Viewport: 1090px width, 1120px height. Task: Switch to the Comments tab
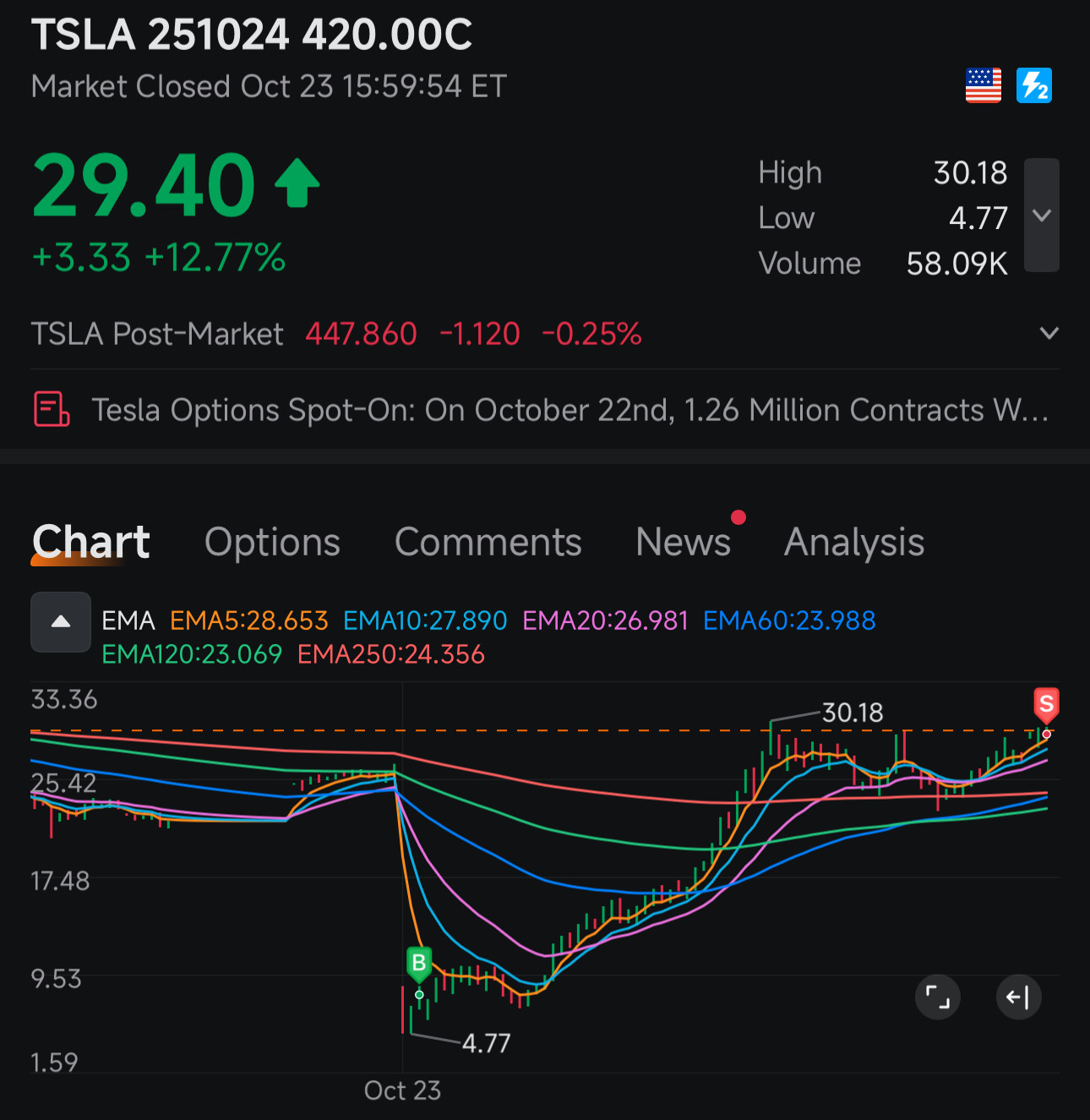click(x=488, y=542)
